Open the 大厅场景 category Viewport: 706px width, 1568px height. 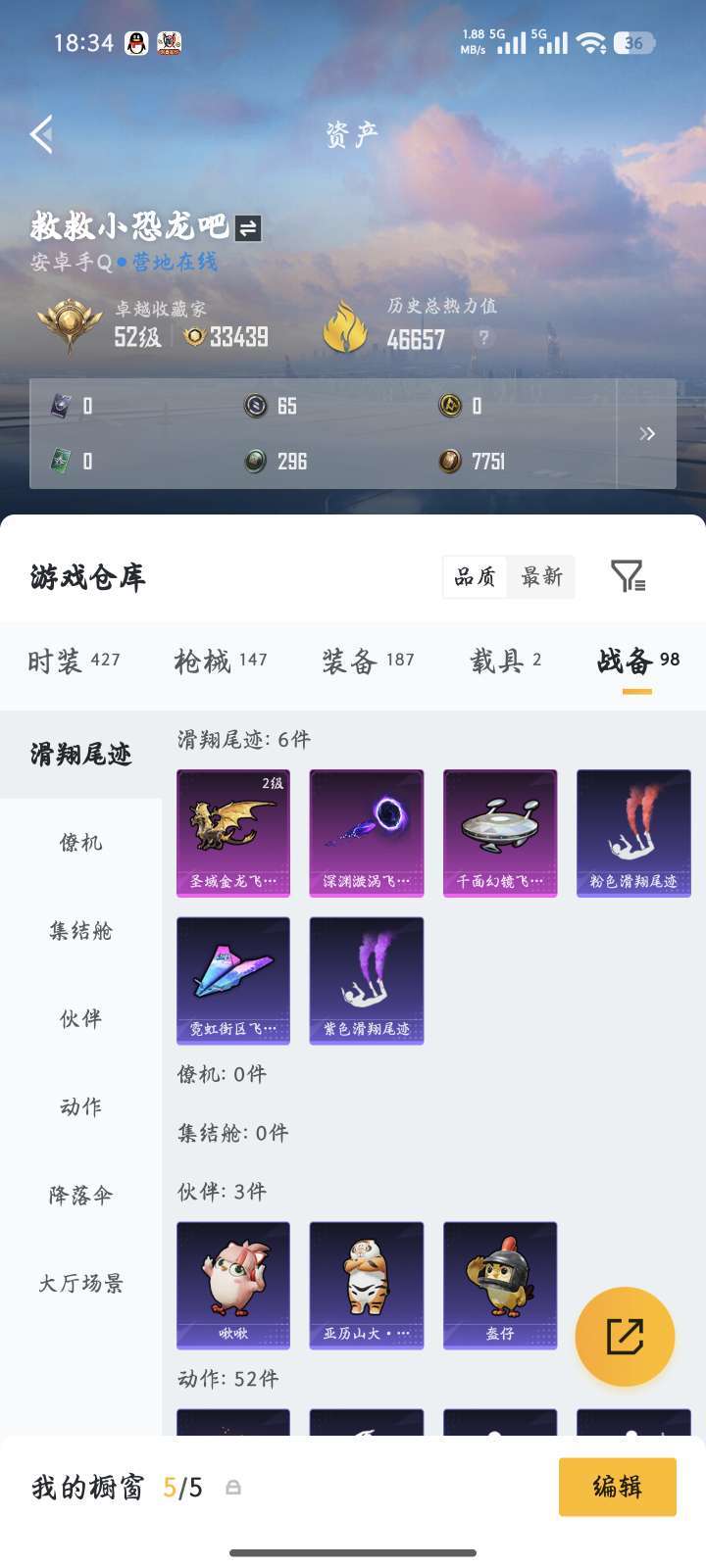80,1284
